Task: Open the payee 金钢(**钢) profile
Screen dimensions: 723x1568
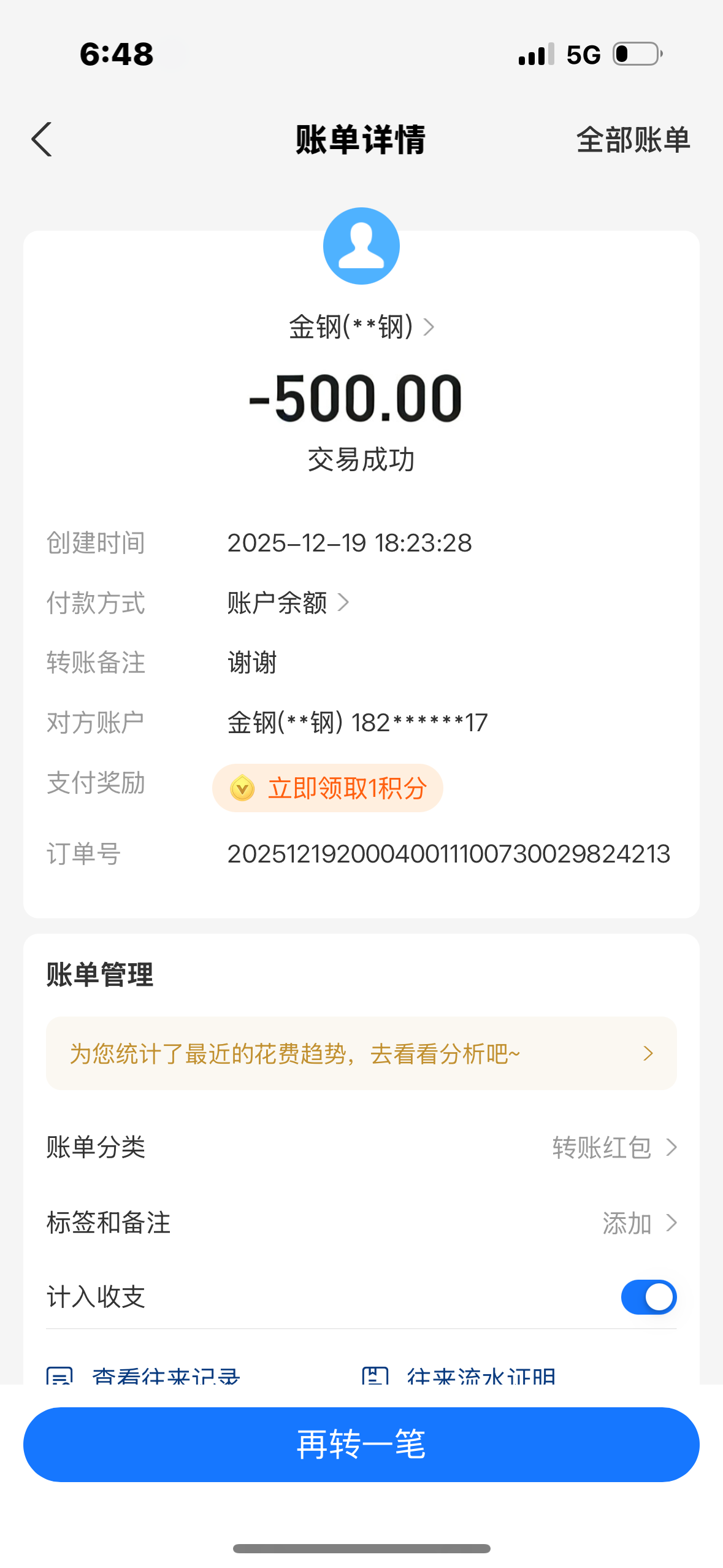Action: pyautogui.click(x=361, y=327)
